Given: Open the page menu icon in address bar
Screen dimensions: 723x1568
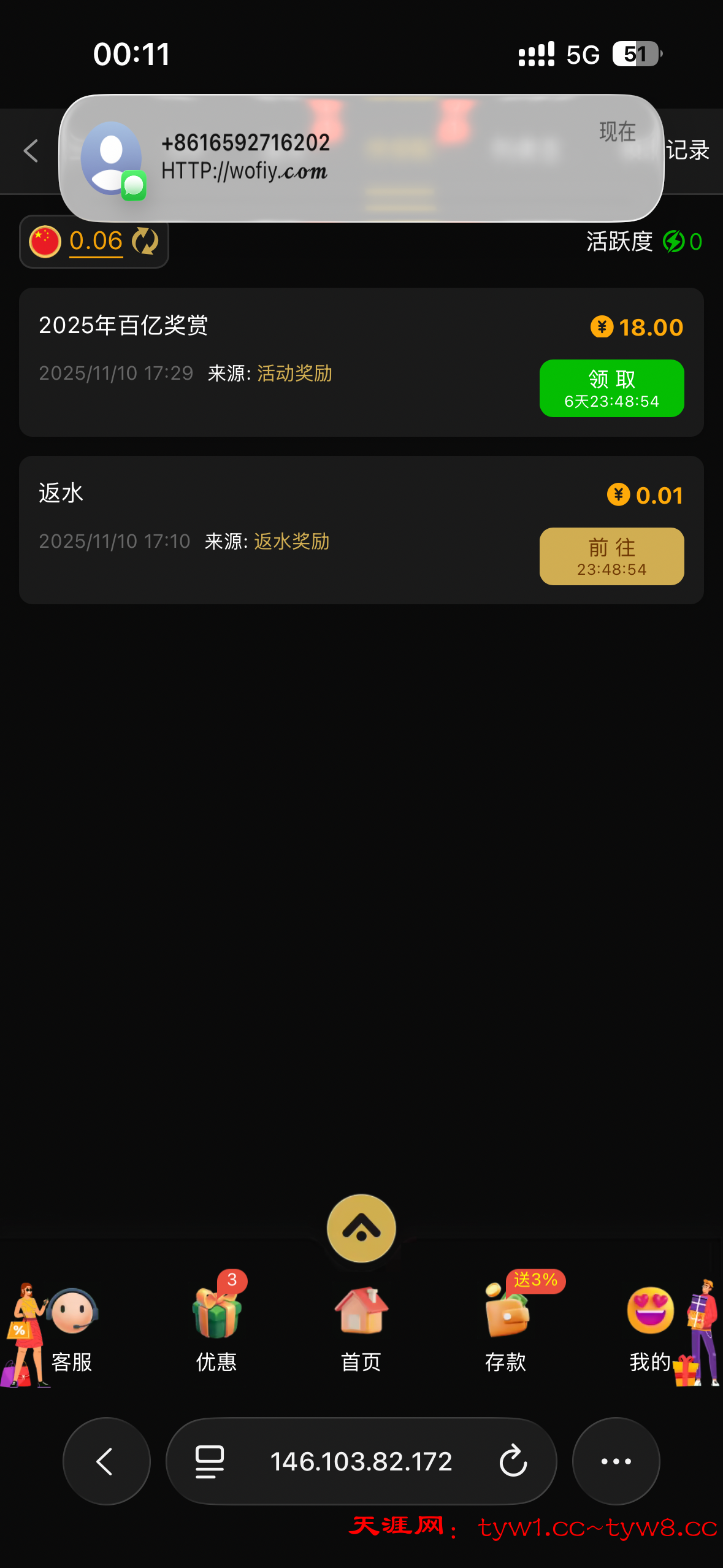Looking at the screenshot, I should (x=210, y=1461).
